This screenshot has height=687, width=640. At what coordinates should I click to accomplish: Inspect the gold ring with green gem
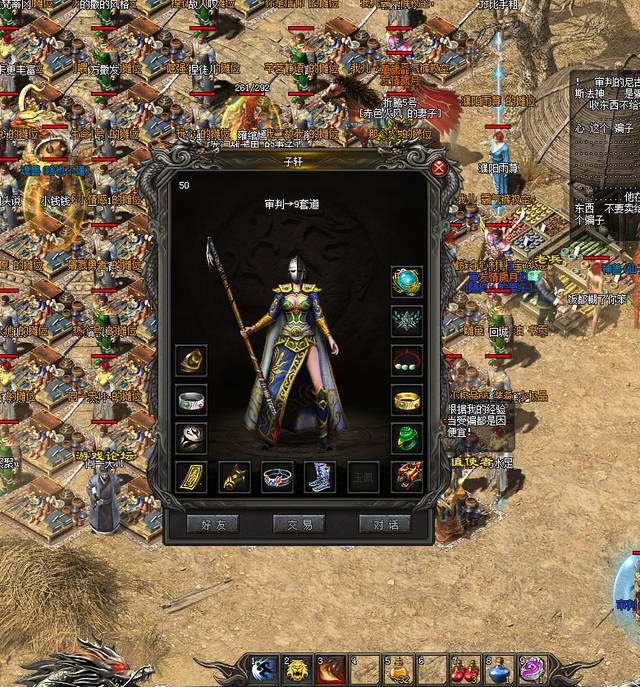pyautogui.click(x=407, y=400)
